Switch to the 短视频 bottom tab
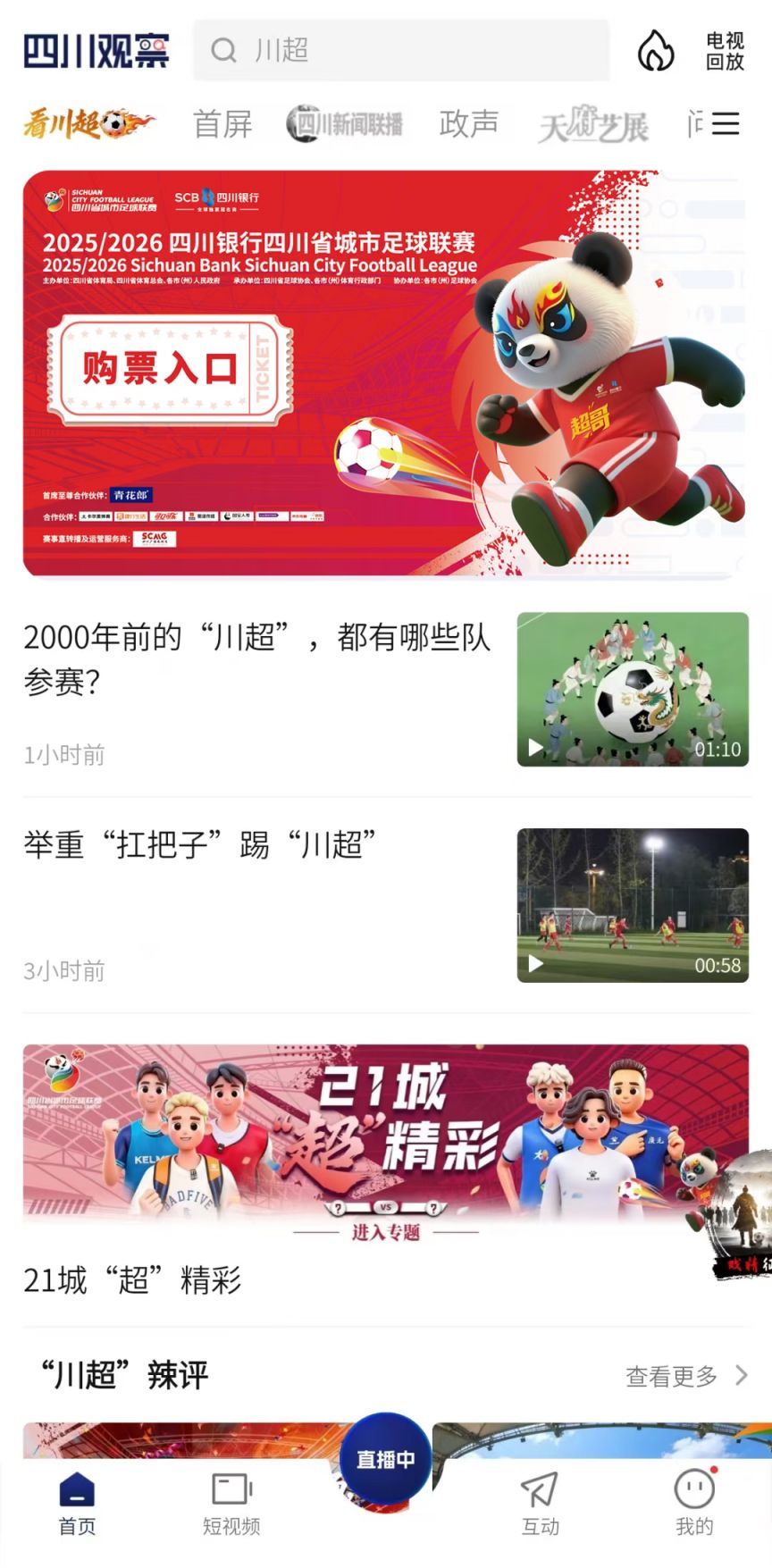The height and width of the screenshot is (1568, 772). (231, 1504)
